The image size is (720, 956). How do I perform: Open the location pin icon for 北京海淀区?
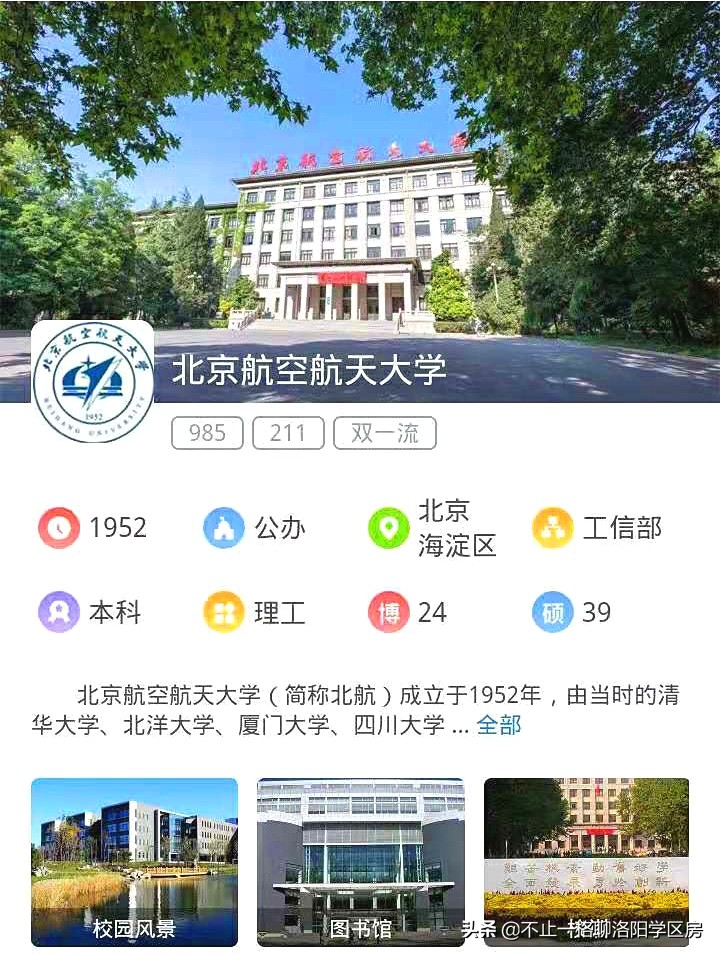click(x=390, y=527)
